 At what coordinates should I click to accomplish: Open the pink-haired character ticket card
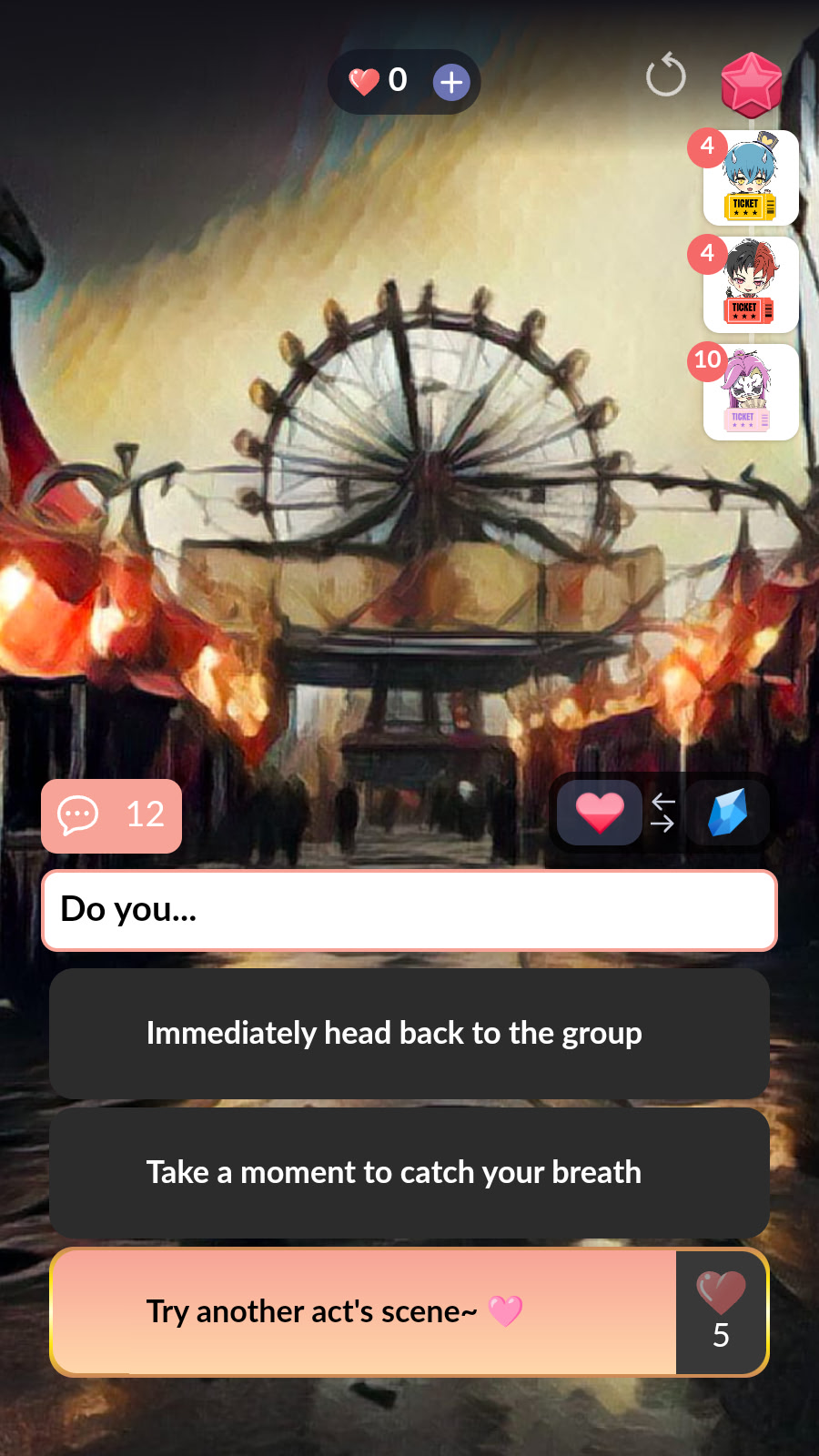pos(751,392)
